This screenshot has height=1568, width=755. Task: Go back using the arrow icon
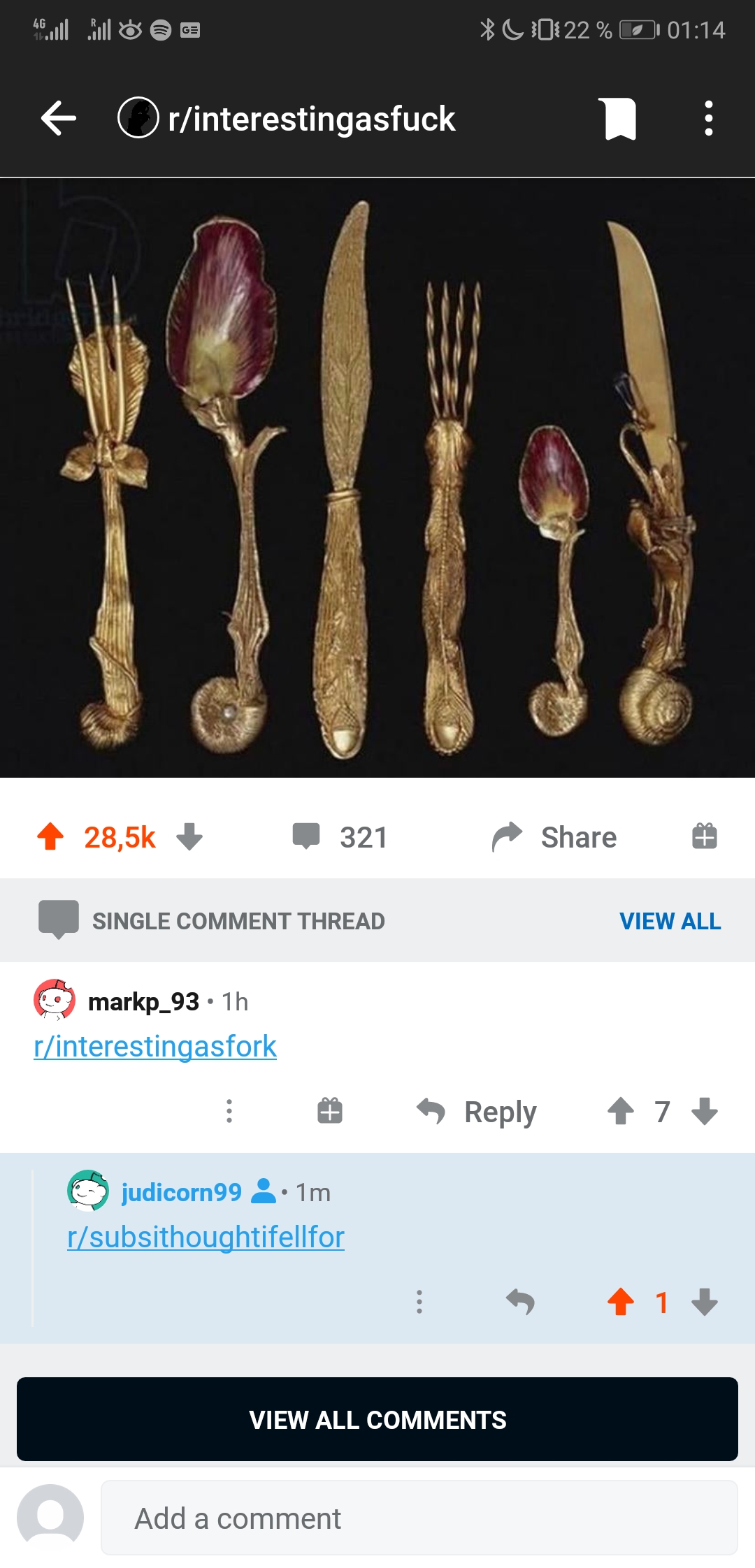[59, 118]
